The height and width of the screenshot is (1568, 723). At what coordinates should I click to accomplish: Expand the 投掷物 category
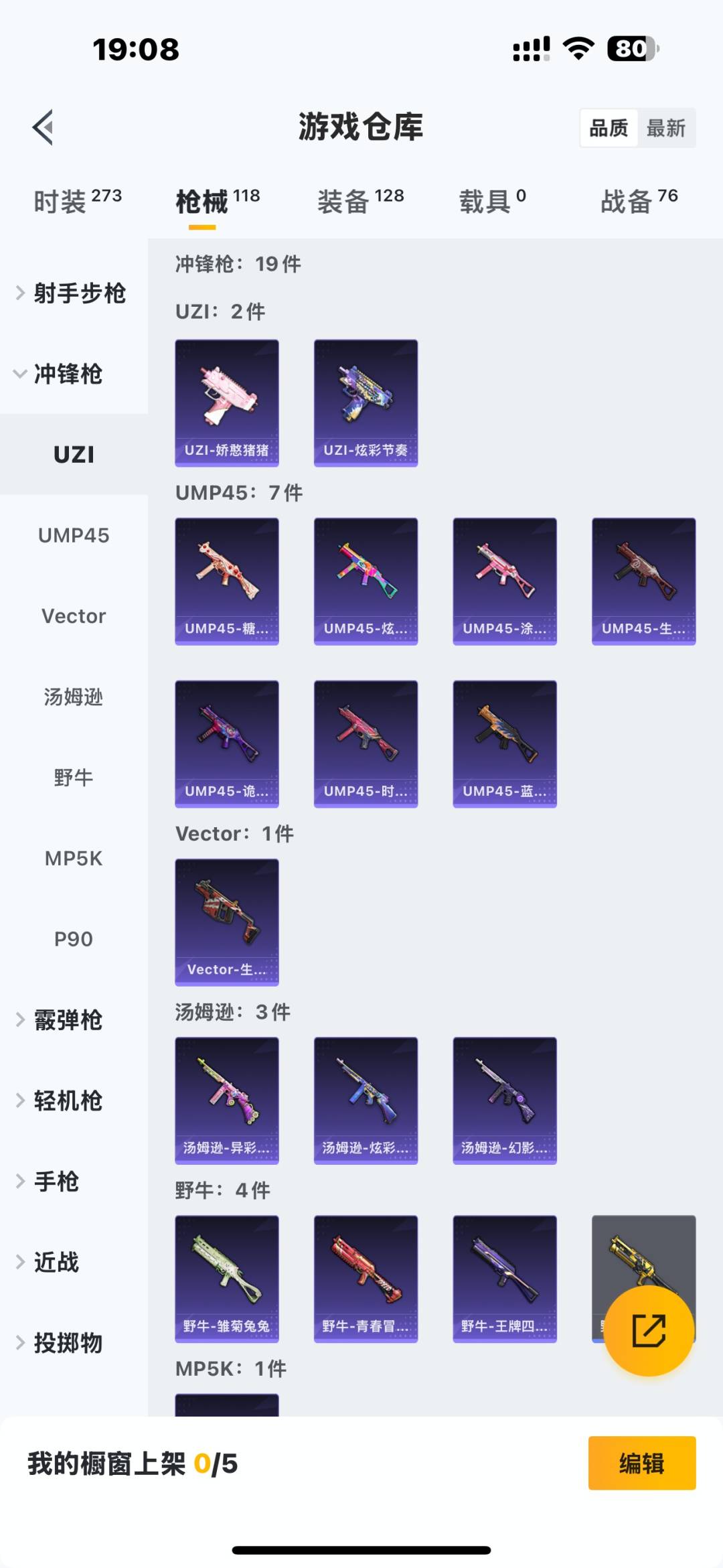(74, 1343)
